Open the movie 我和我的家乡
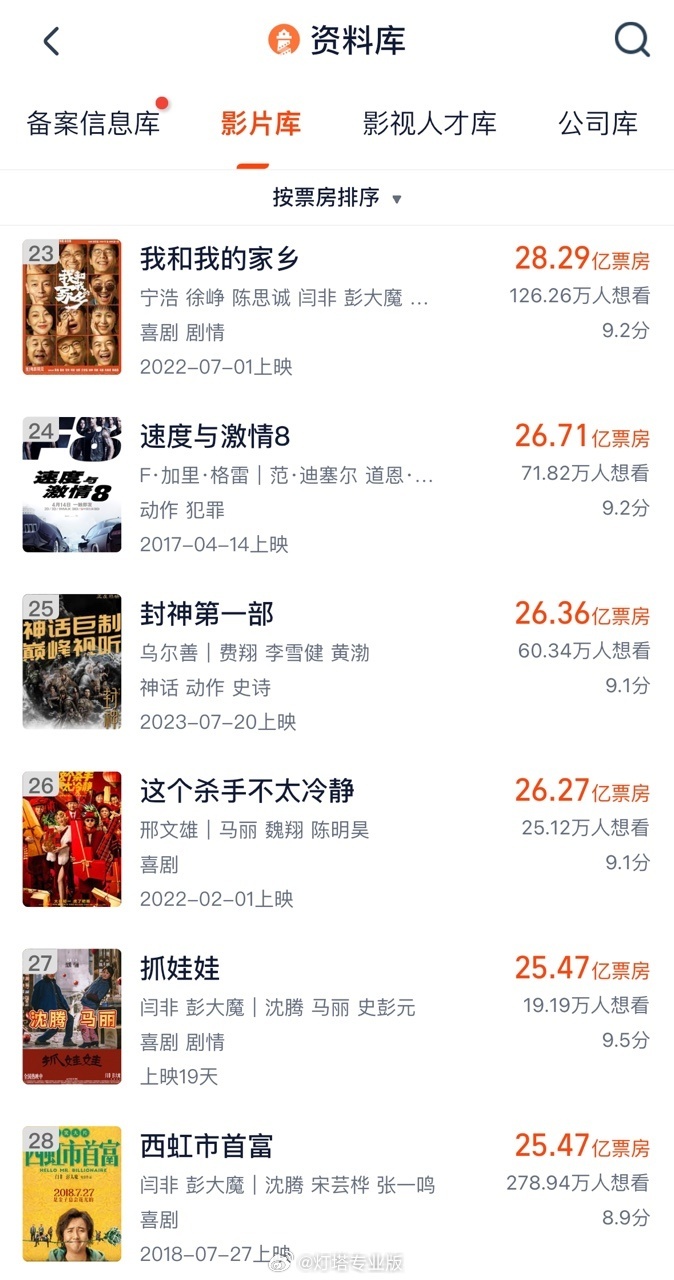This screenshot has height=1280, width=674. [219, 258]
